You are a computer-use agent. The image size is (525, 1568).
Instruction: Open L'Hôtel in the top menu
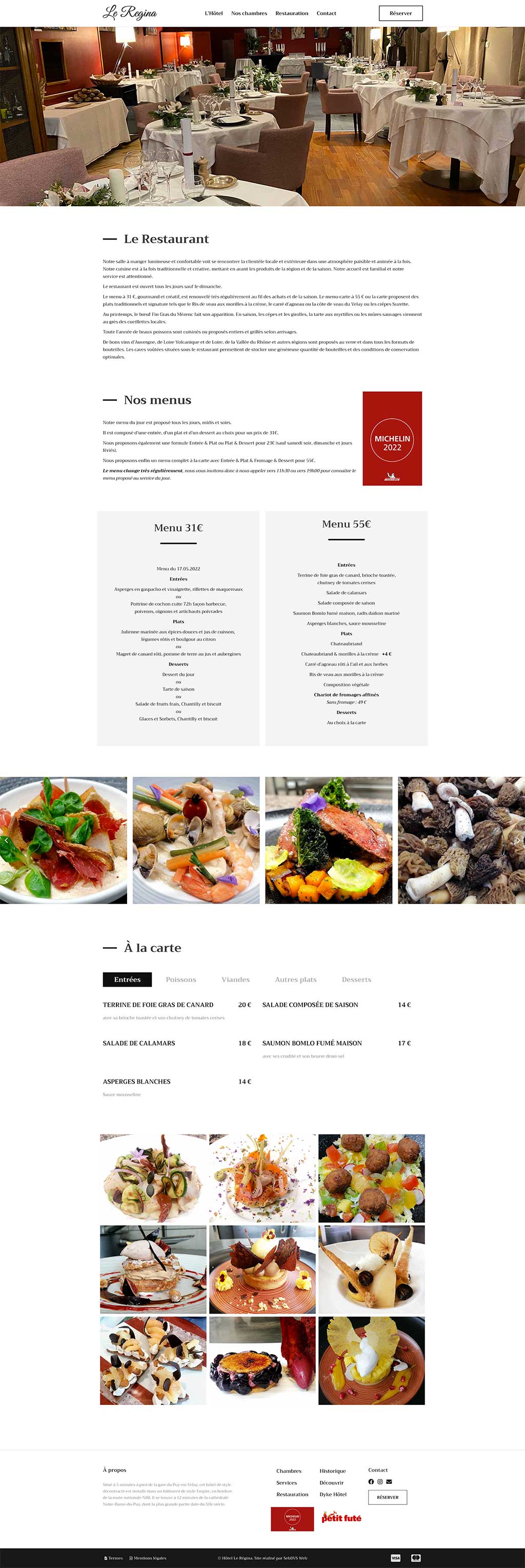pyautogui.click(x=213, y=13)
